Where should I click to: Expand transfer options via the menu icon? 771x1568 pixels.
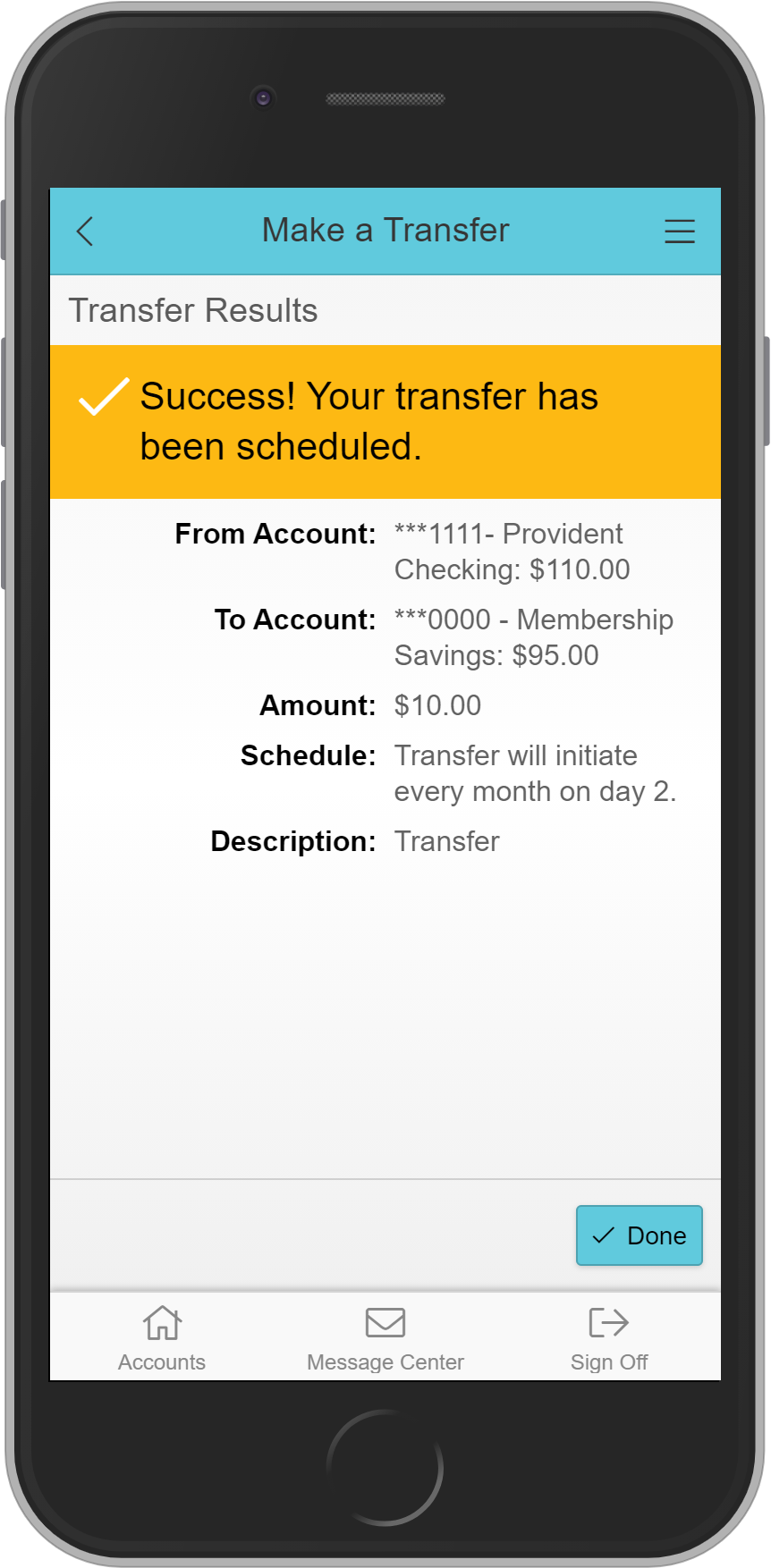[680, 232]
